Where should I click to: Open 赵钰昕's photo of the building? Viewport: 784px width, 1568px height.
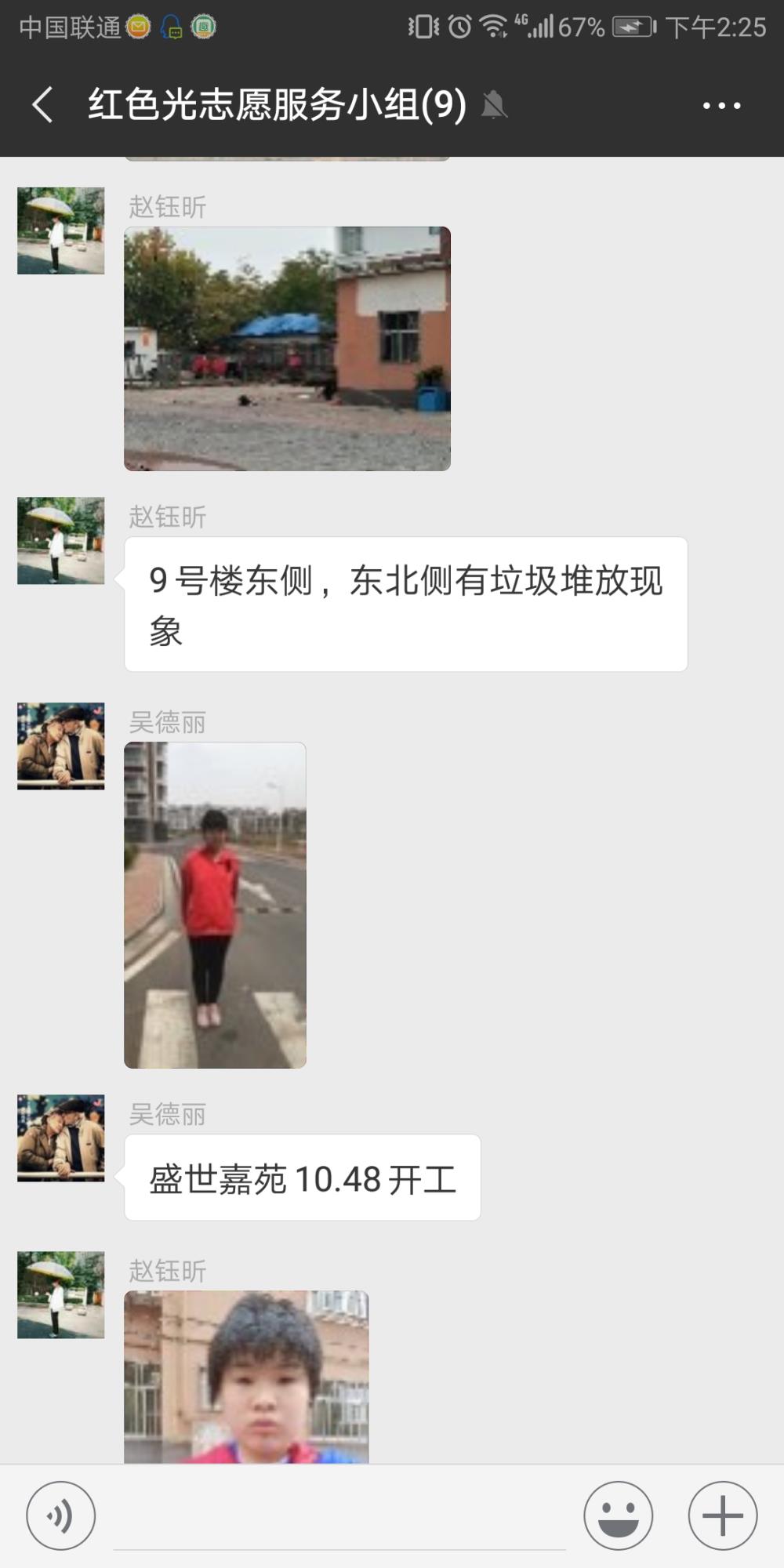pyautogui.click(x=287, y=349)
